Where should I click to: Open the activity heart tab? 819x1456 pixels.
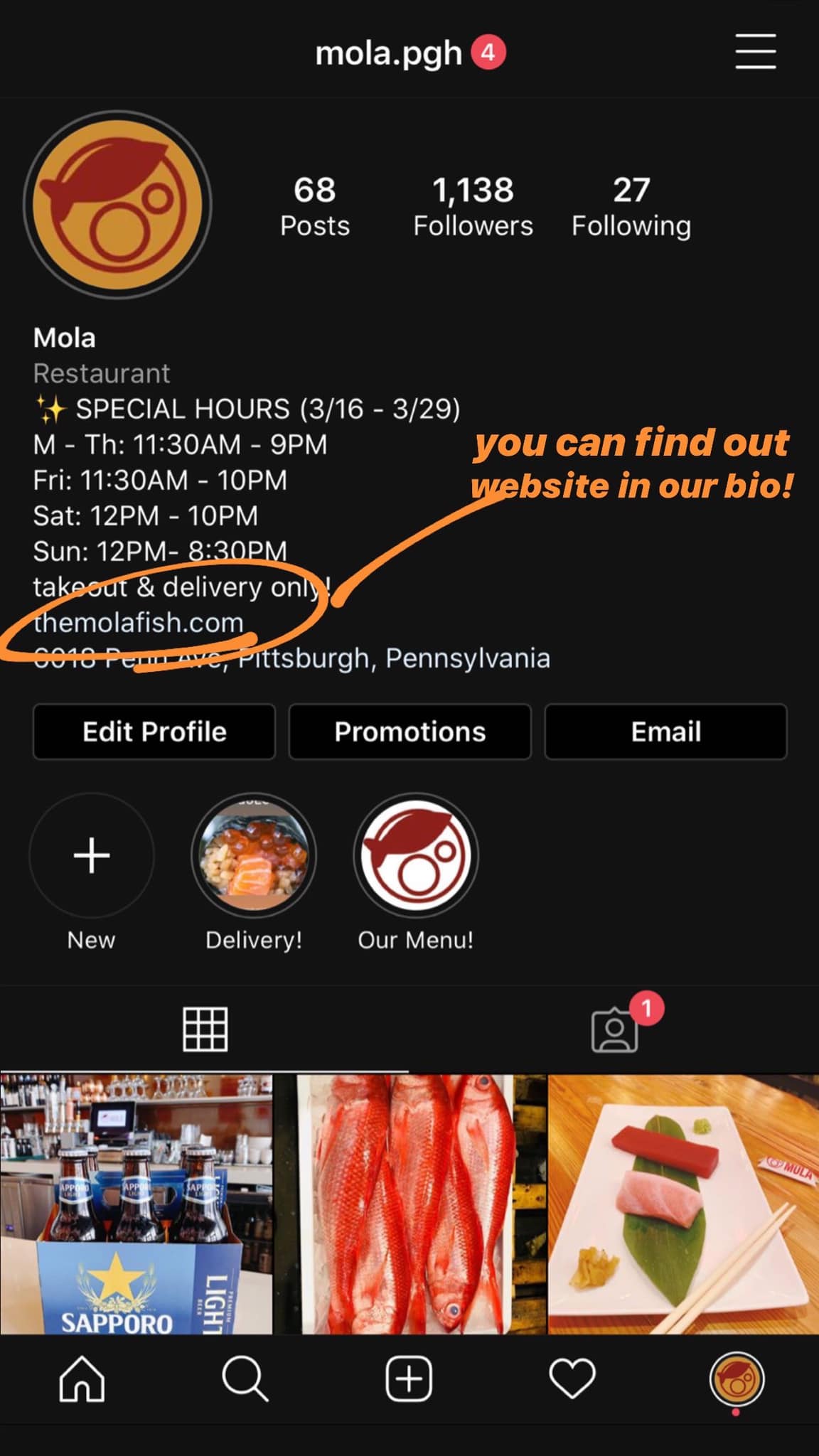(x=572, y=1379)
